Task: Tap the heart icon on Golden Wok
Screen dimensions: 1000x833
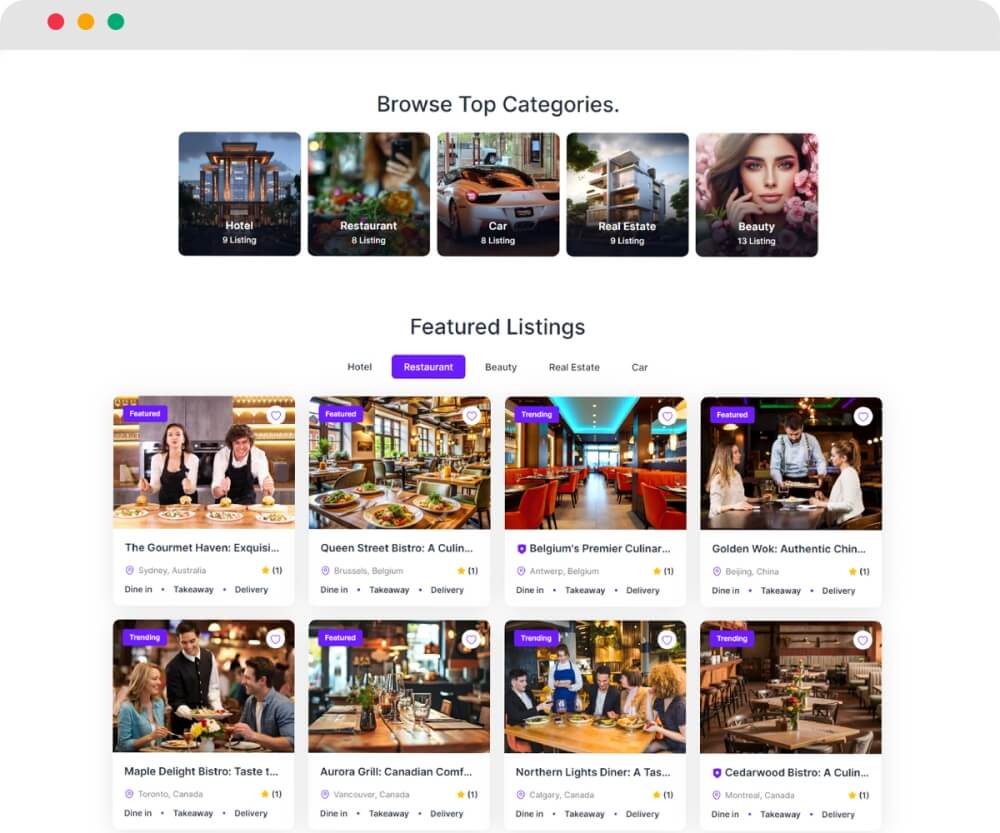Action: click(x=863, y=416)
